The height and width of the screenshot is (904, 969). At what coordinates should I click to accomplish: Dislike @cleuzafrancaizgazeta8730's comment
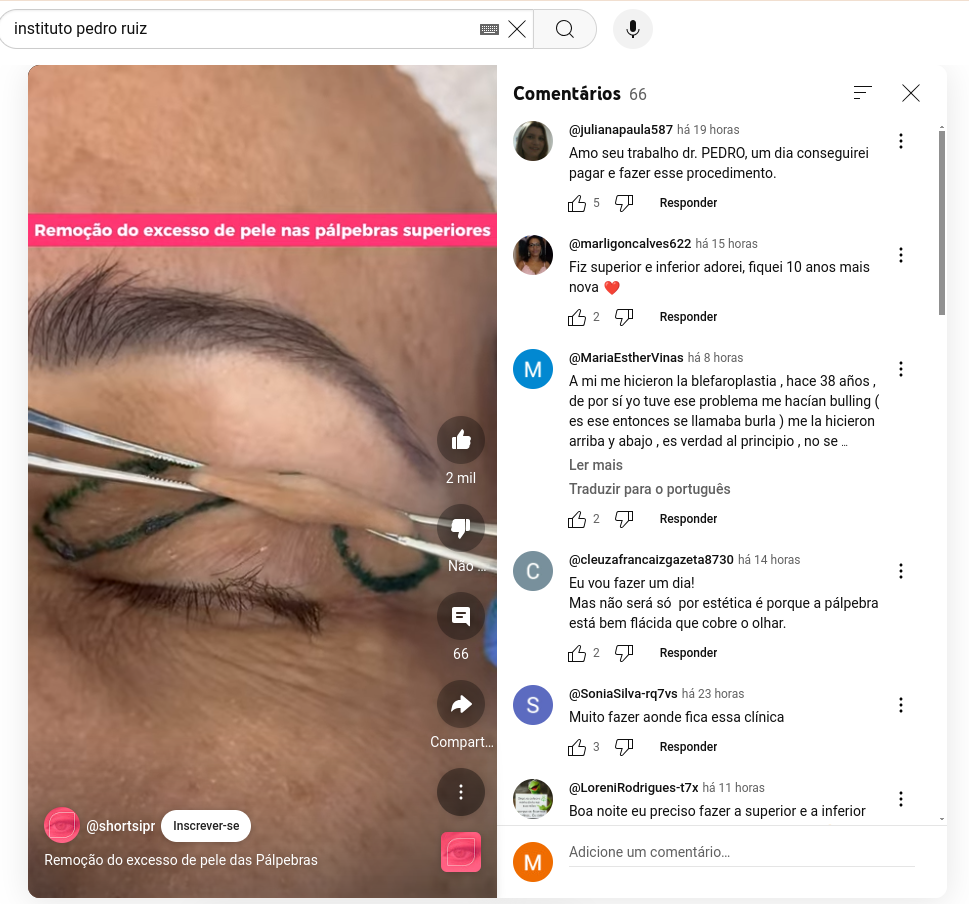click(624, 653)
